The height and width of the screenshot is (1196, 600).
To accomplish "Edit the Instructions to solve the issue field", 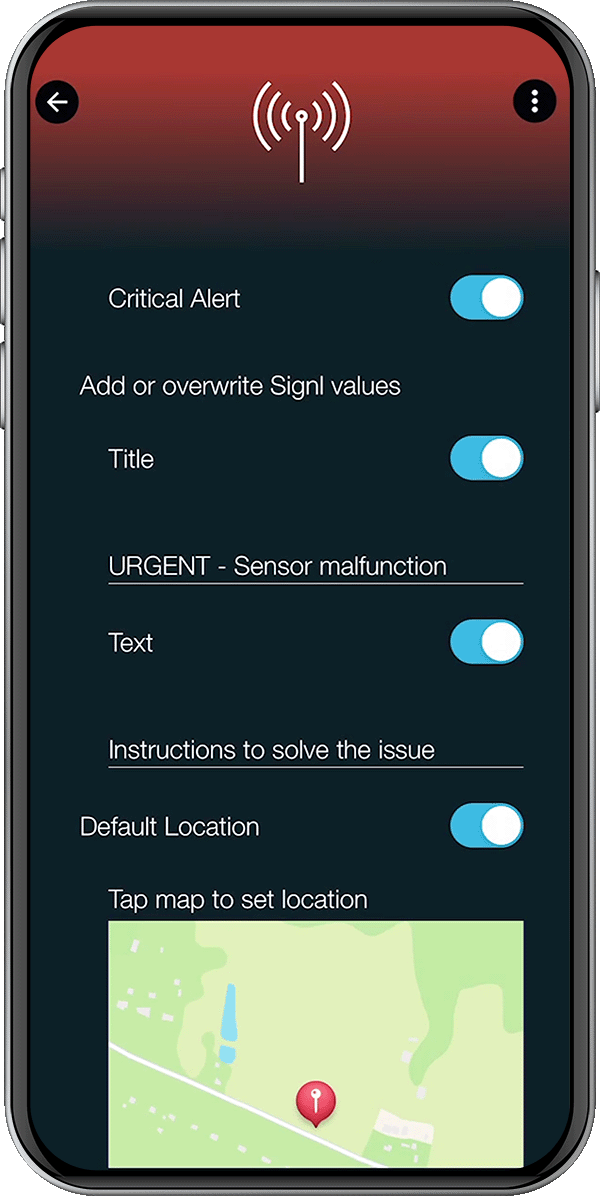I will (316, 750).
